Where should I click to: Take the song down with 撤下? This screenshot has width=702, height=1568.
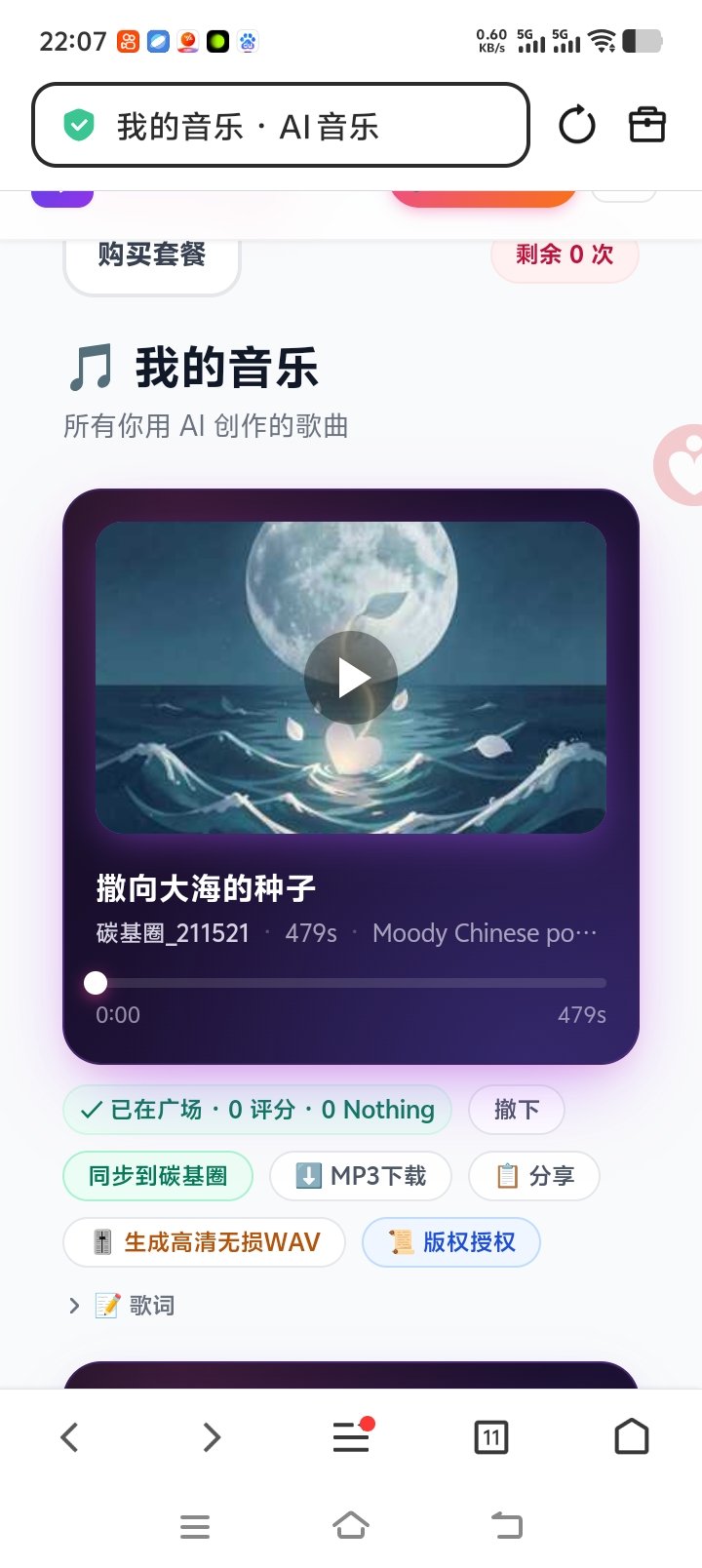click(517, 1110)
